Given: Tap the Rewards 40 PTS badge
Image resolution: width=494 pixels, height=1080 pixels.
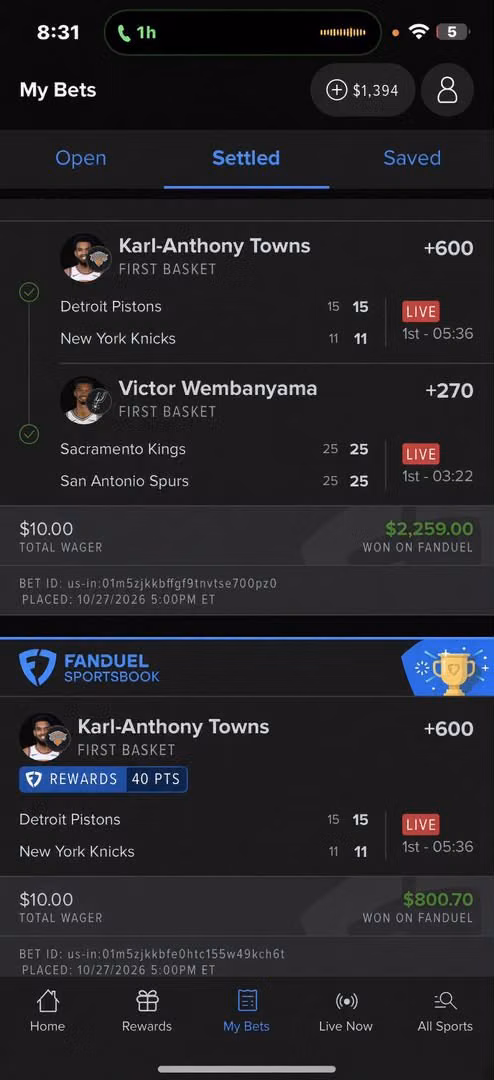Looking at the screenshot, I should [x=103, y=779].
